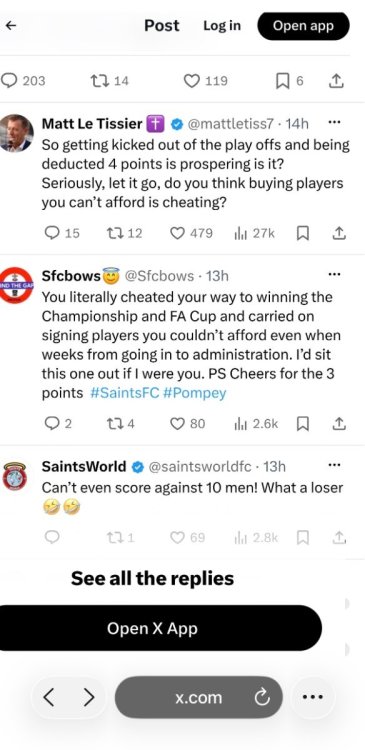Share the SaintsWorld reply
The width and height of the screenshot is (365, 750).
click(339, 538)
